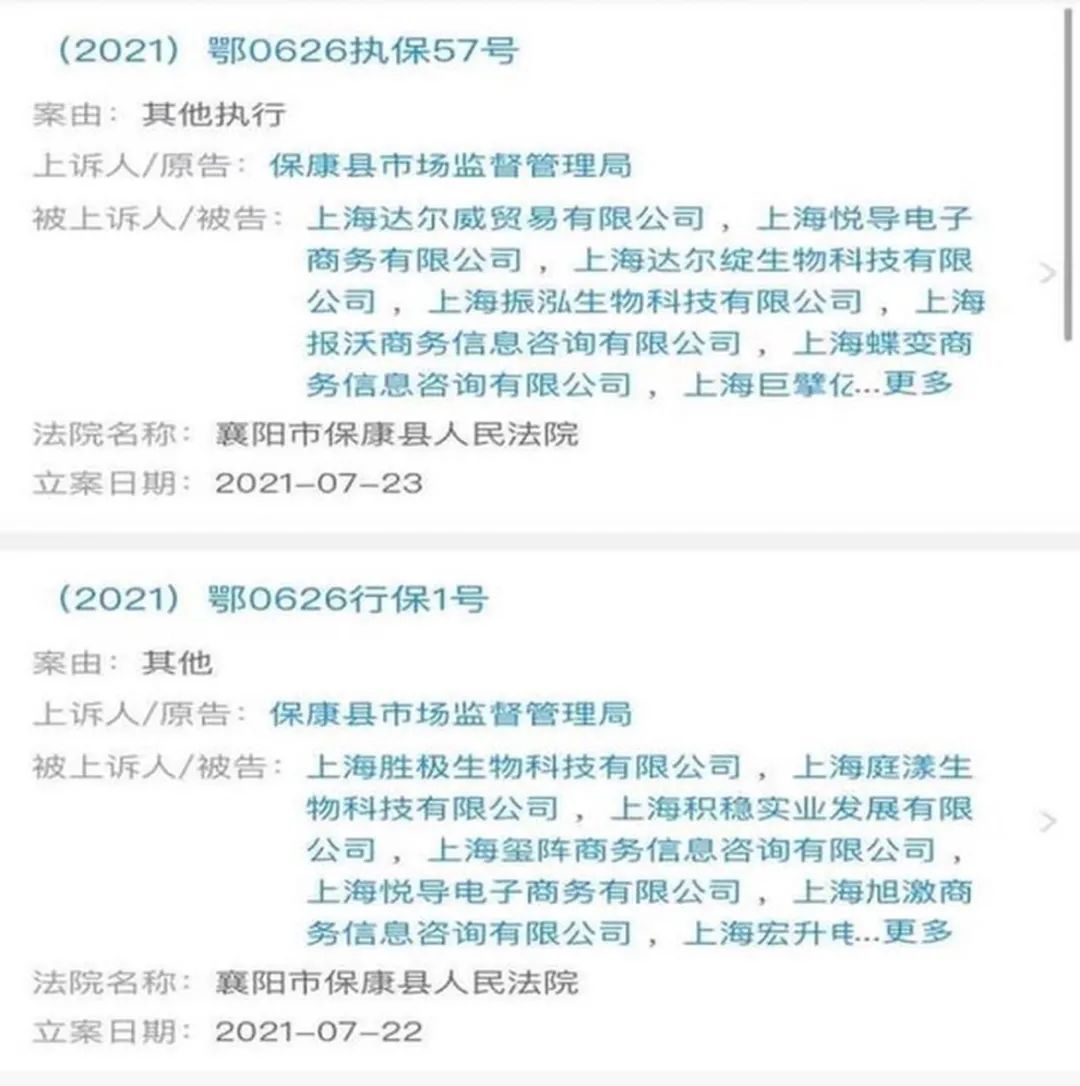
Task: Open defendant 上海玺阵商务信息咨询有限公司
Action: [680, 850]
